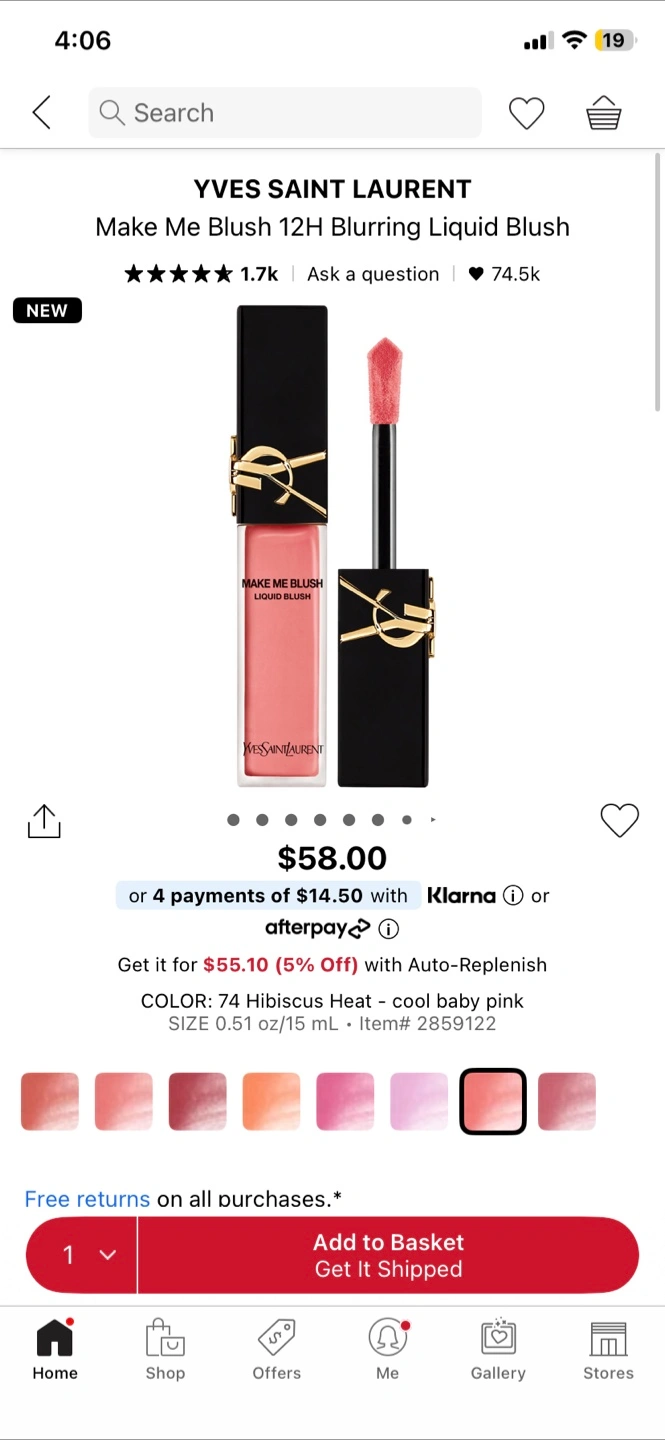The image size is (665, 1440).
Task: Open the Me tab
Action: click(x=388, y=1349)
